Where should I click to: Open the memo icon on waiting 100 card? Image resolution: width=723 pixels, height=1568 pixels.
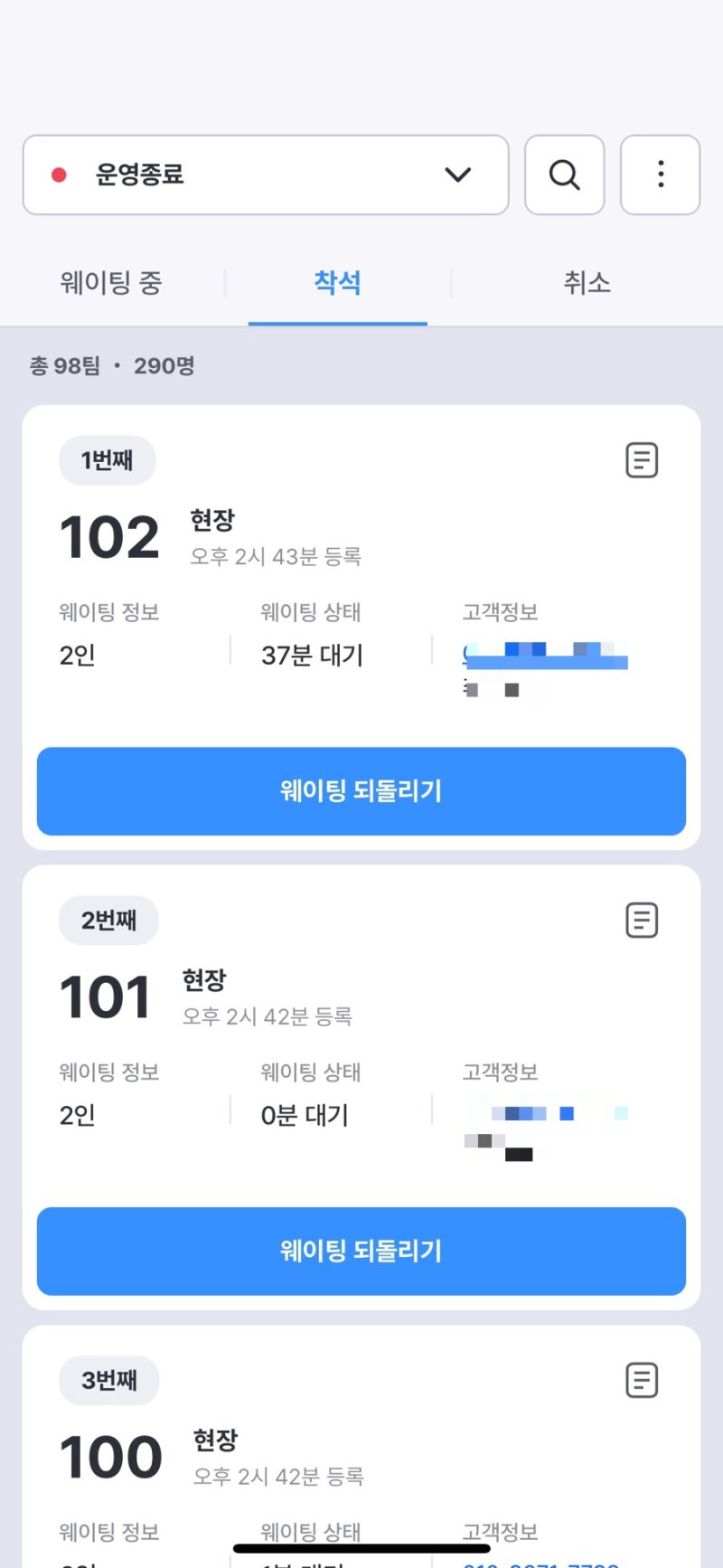click(641, 1381)
